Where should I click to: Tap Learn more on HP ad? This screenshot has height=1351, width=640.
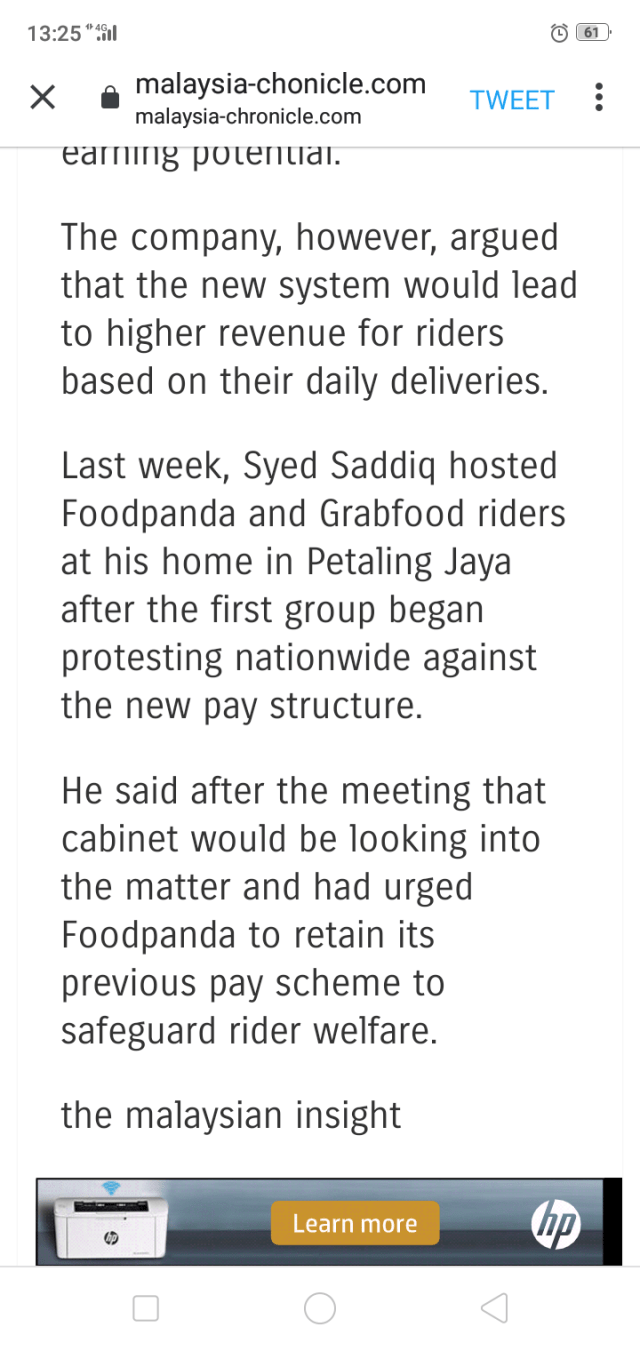pyautogui.click(x=354, y=1223)
